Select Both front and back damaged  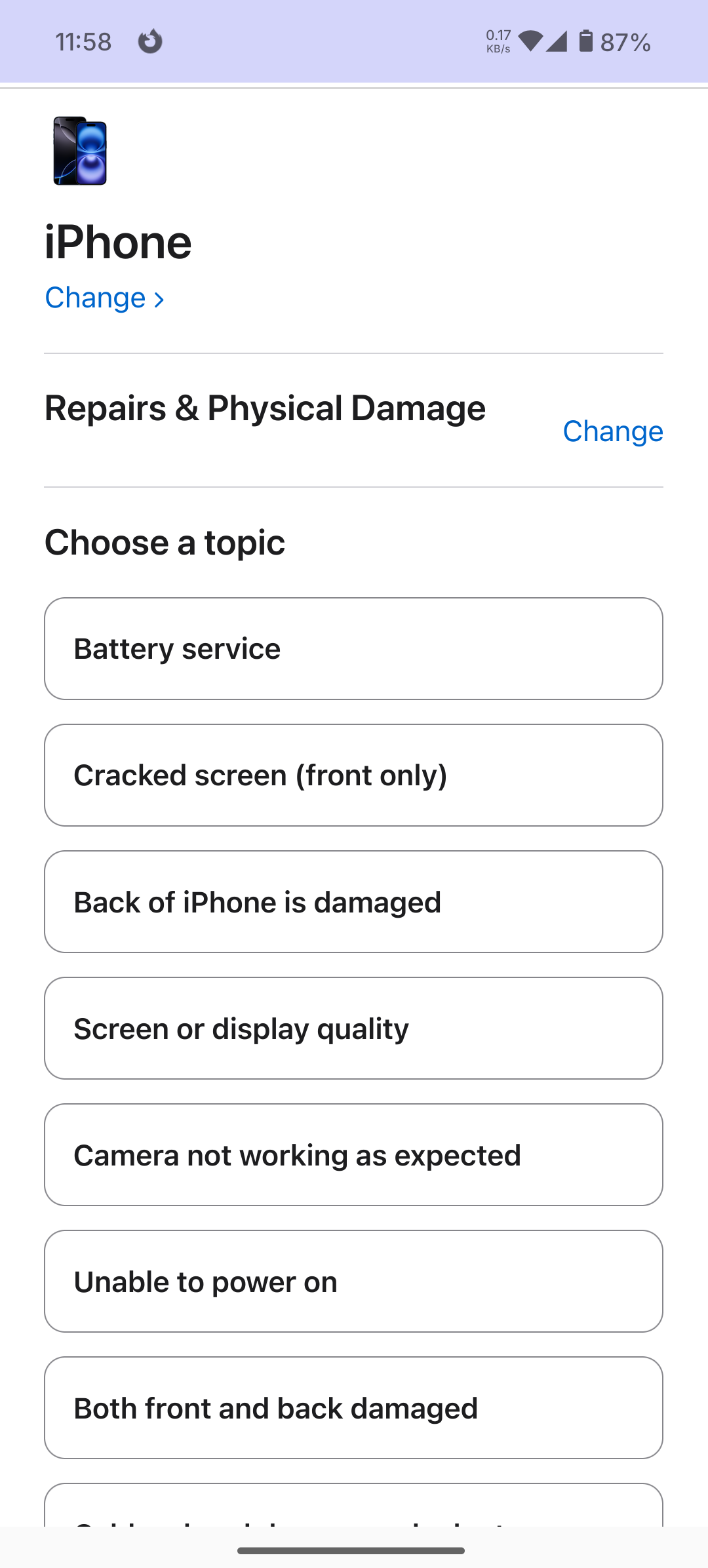pyautogui.click(x=353, y=1408)
